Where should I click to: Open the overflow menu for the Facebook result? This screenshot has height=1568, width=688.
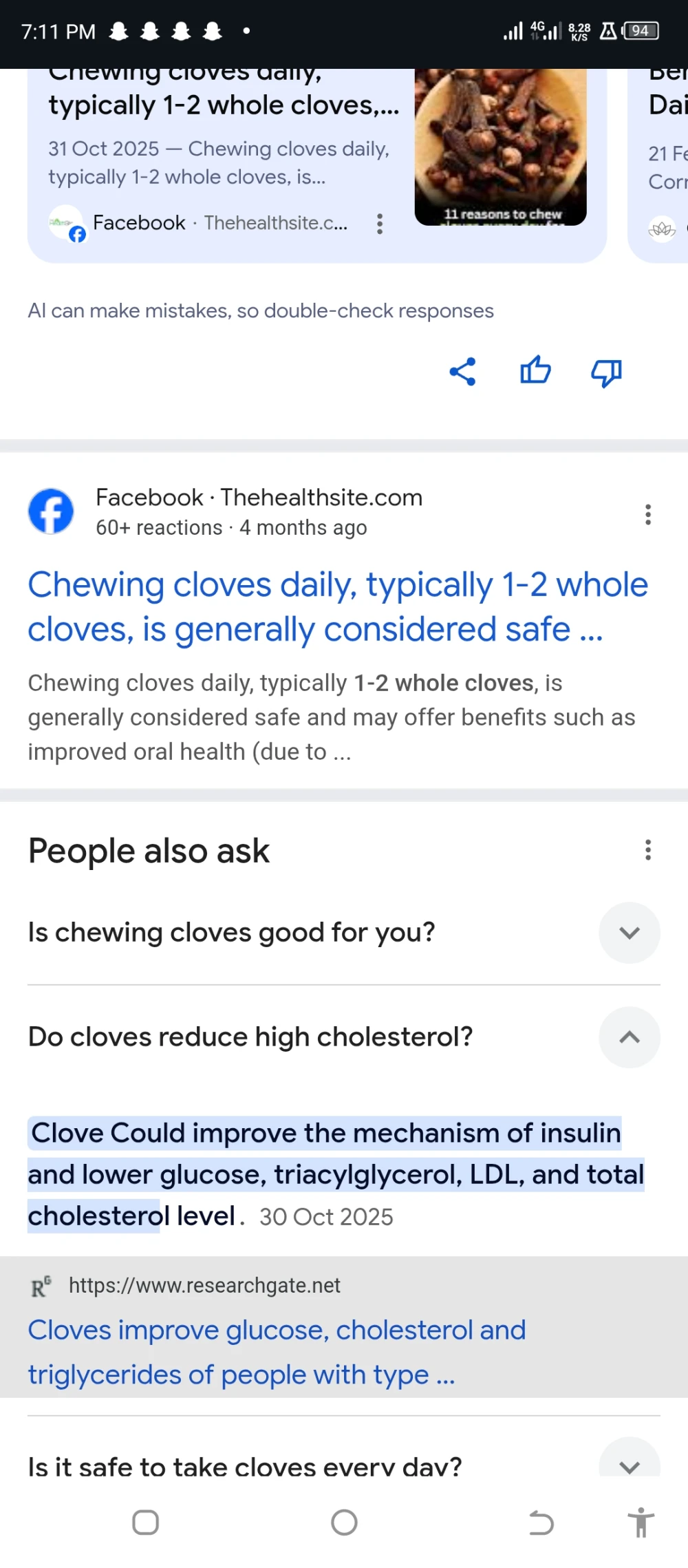(647, 514)
